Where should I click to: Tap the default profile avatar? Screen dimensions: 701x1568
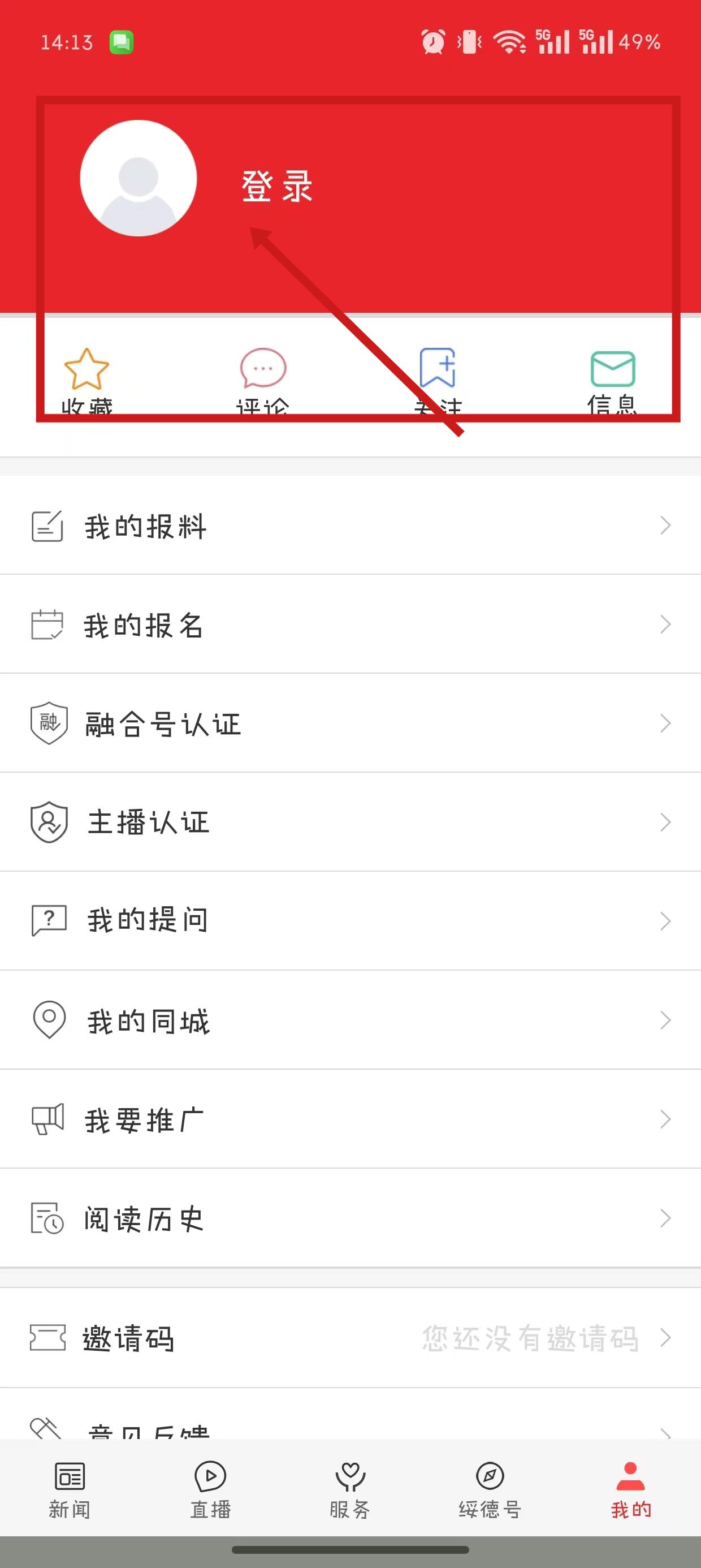point(138,178)
